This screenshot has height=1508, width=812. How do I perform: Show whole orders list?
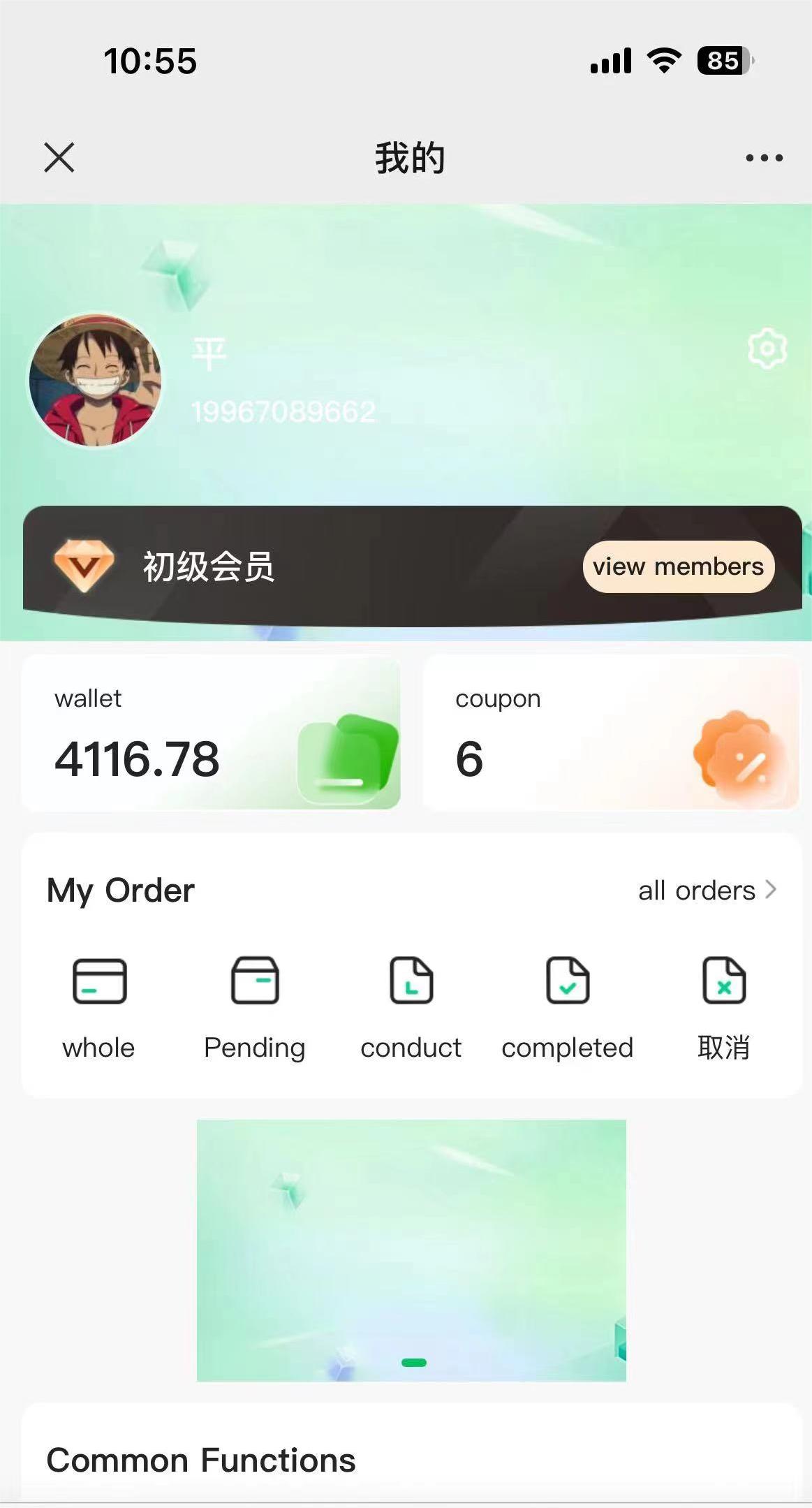pos(99,1007)
